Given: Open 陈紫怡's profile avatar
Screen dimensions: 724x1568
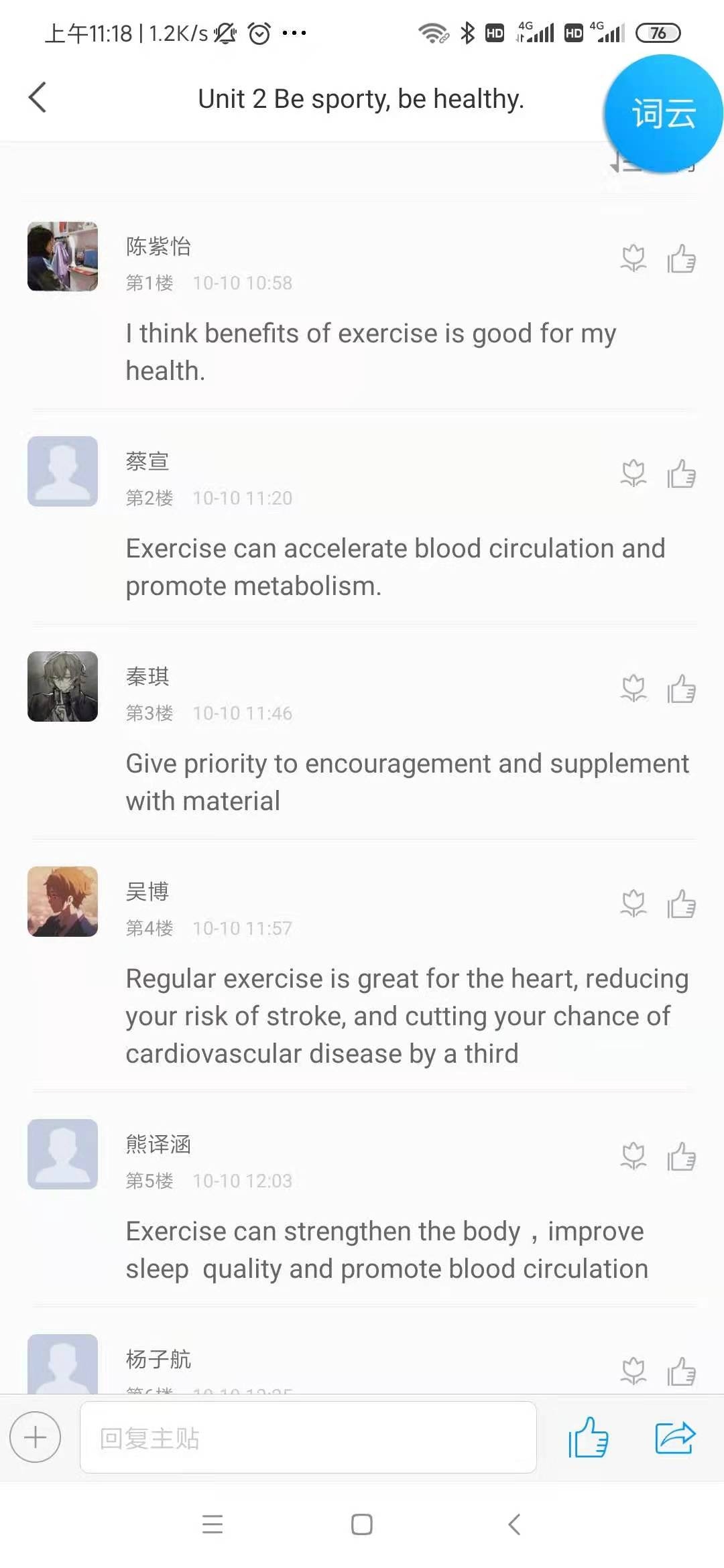Looking at the screenshot, I should point(62,257).
